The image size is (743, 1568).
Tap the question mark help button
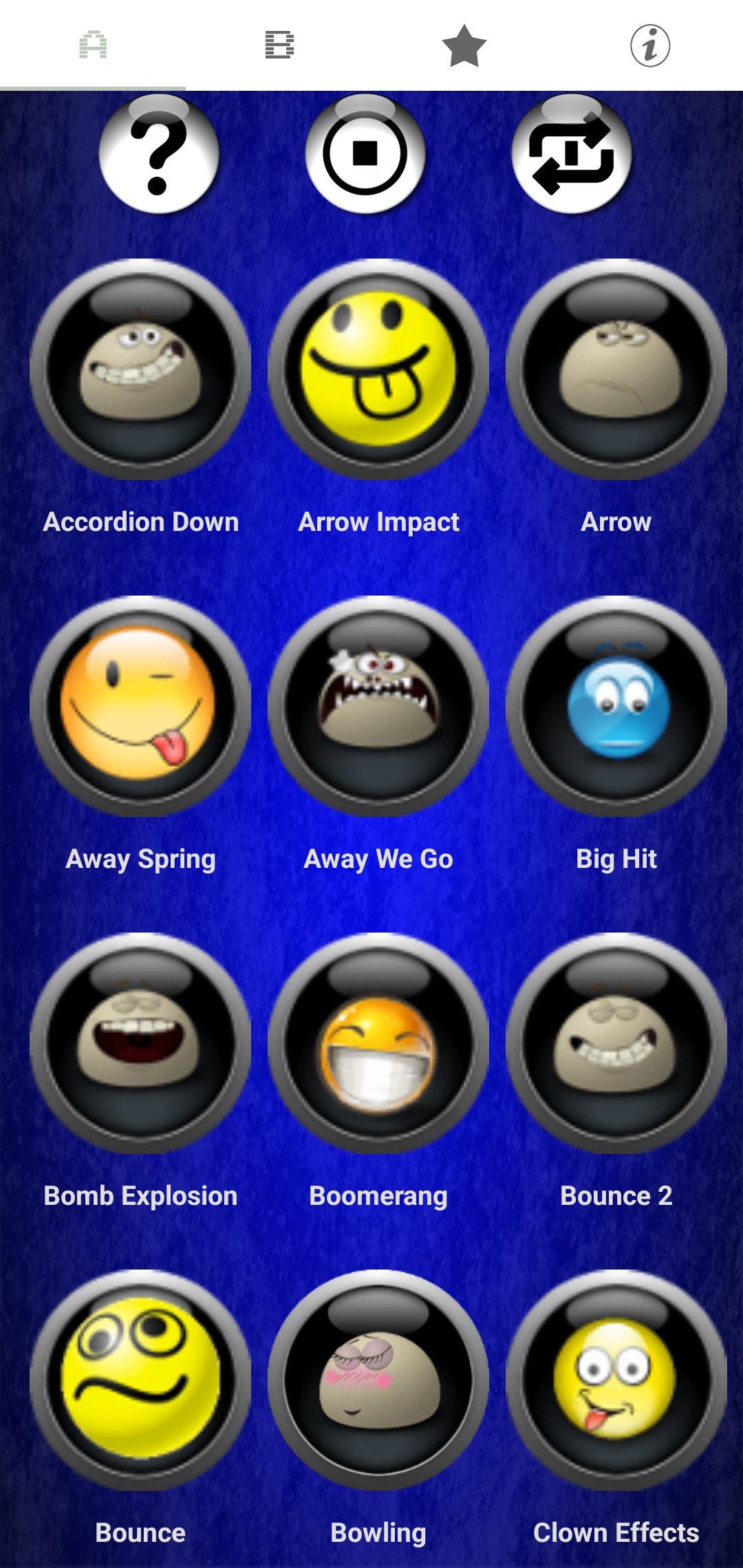pos(159,154)
